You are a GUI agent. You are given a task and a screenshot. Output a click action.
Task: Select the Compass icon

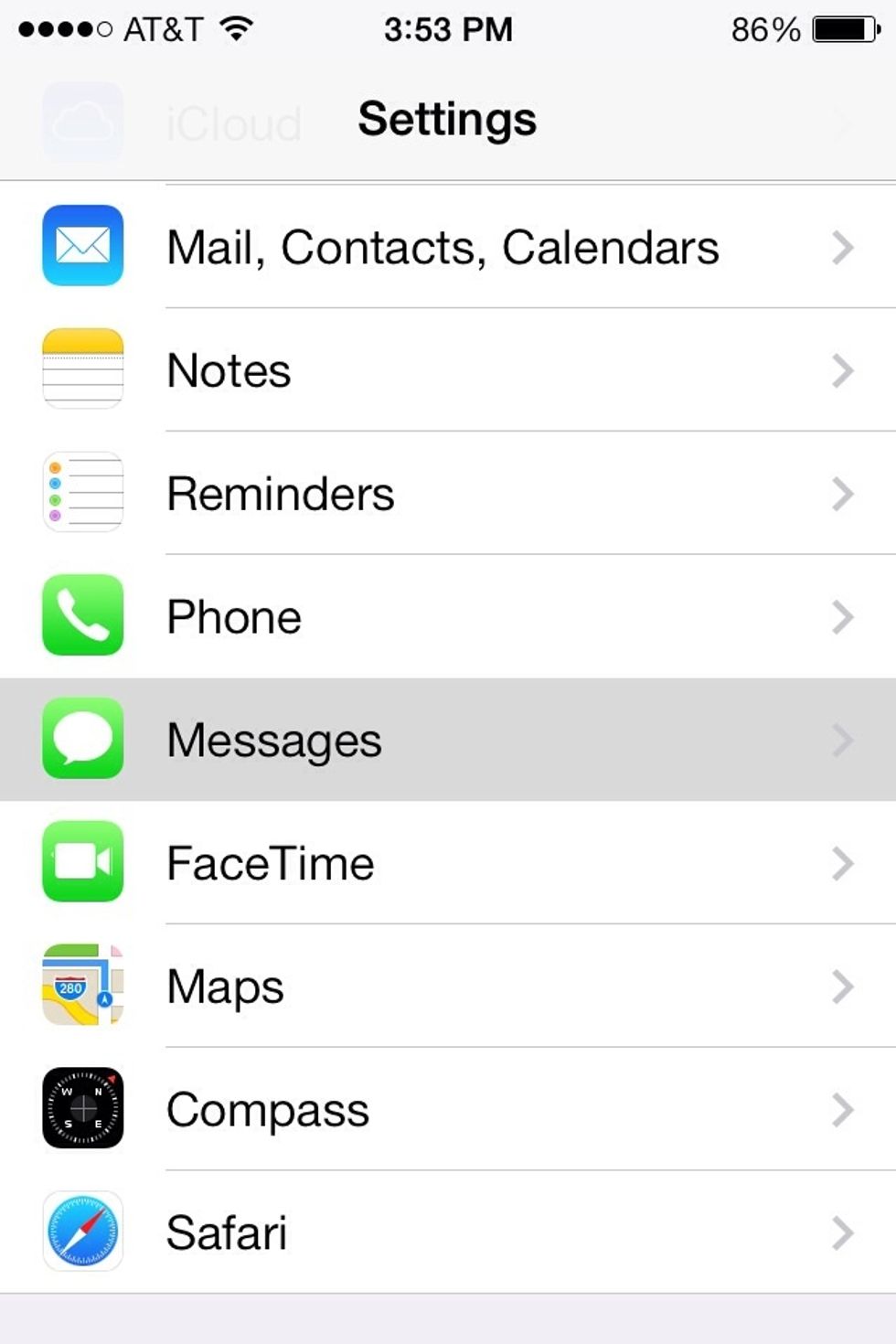pyautogui.click(x=82, y=1110)
